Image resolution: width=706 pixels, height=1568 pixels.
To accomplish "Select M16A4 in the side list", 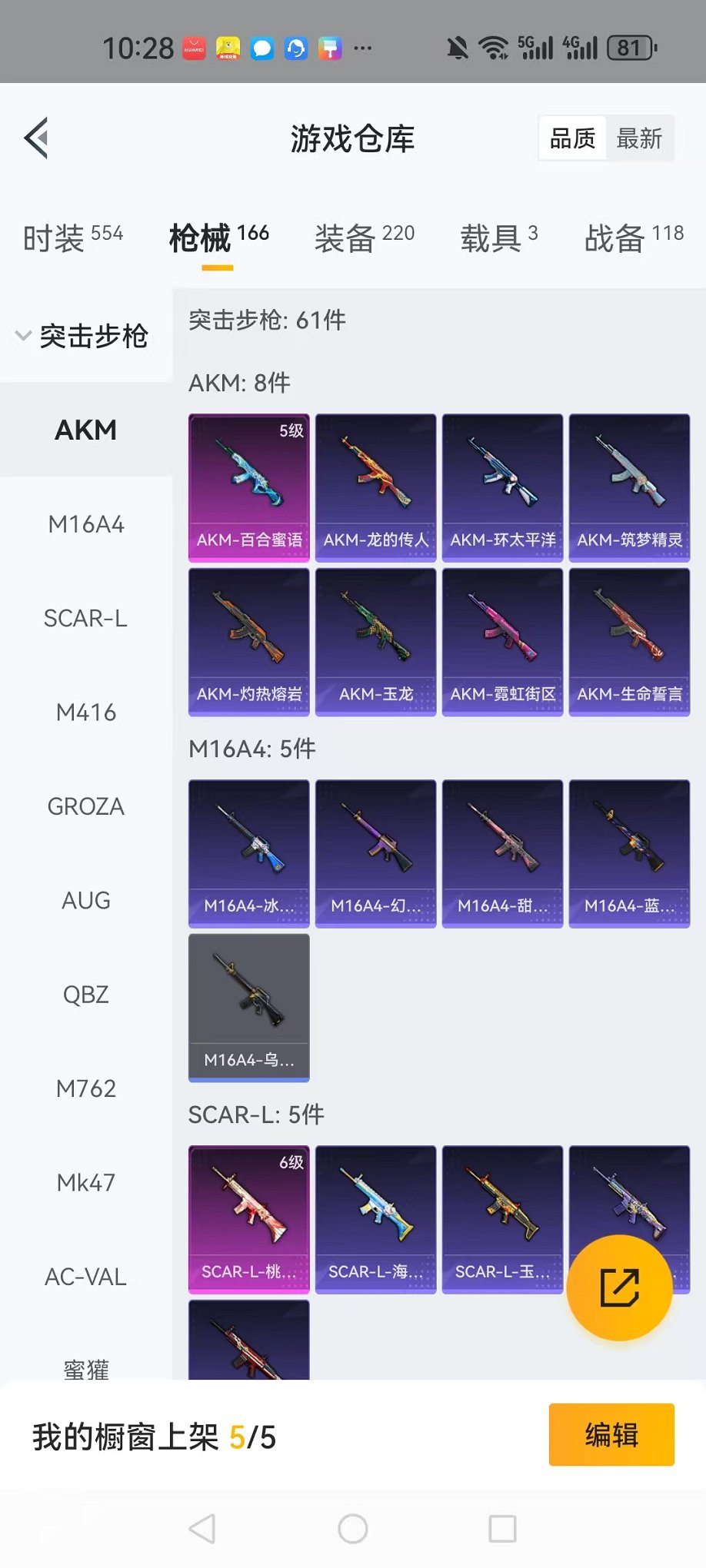I will 85,524.
